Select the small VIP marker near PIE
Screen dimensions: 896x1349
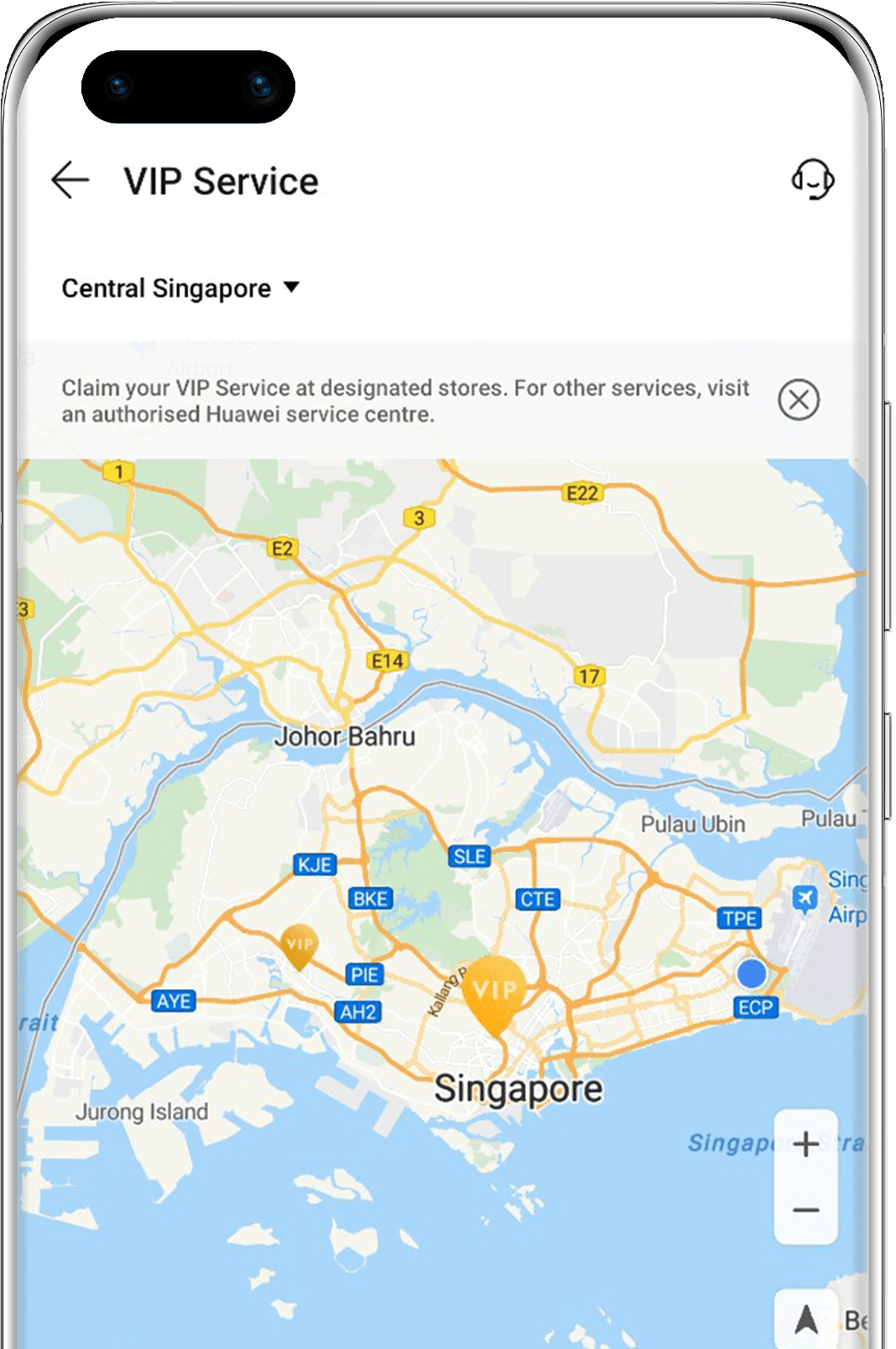pos(299,945)
